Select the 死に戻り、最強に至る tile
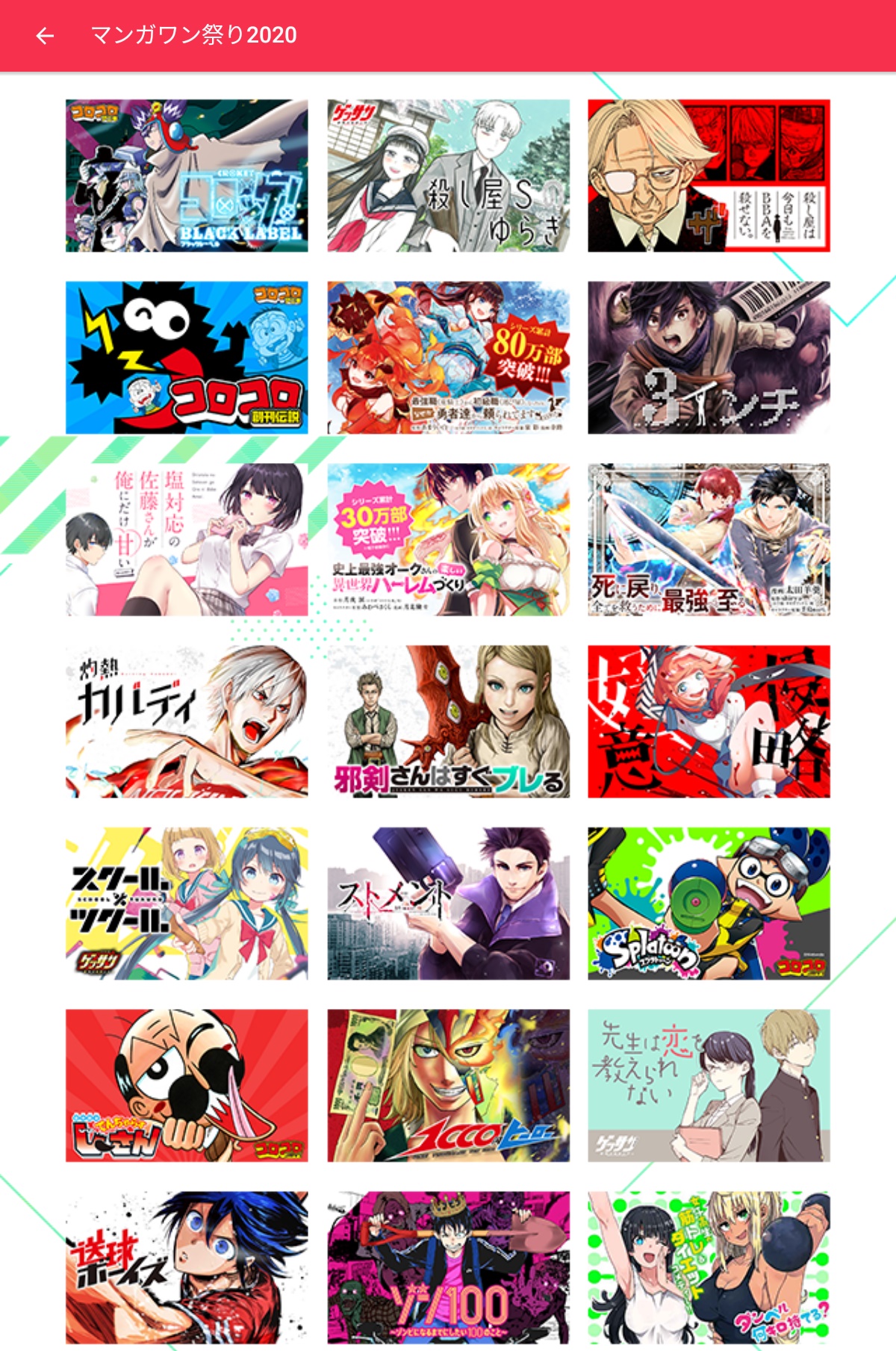896x1351 pixels. pos(709,539)
